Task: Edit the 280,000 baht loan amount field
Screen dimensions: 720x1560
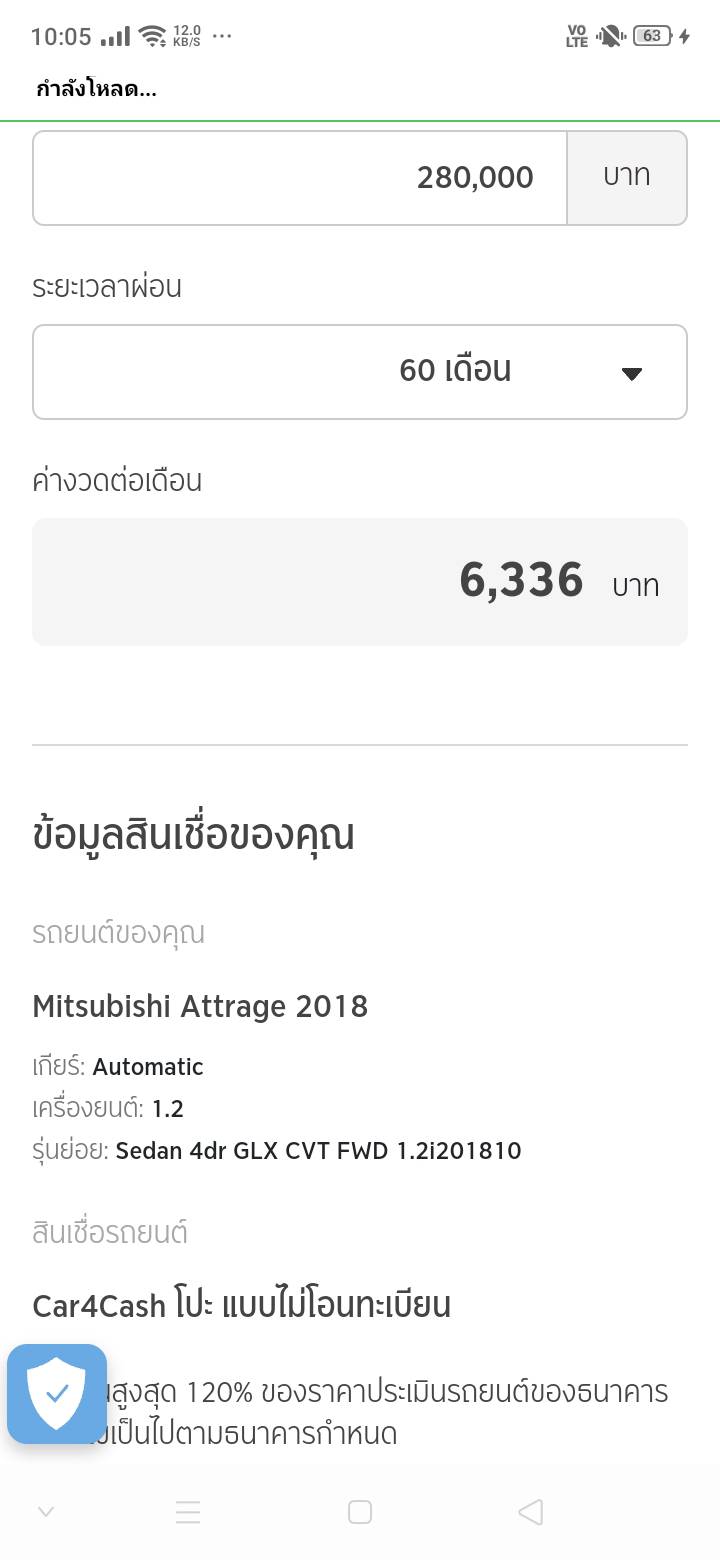Action: coord(300,178)
